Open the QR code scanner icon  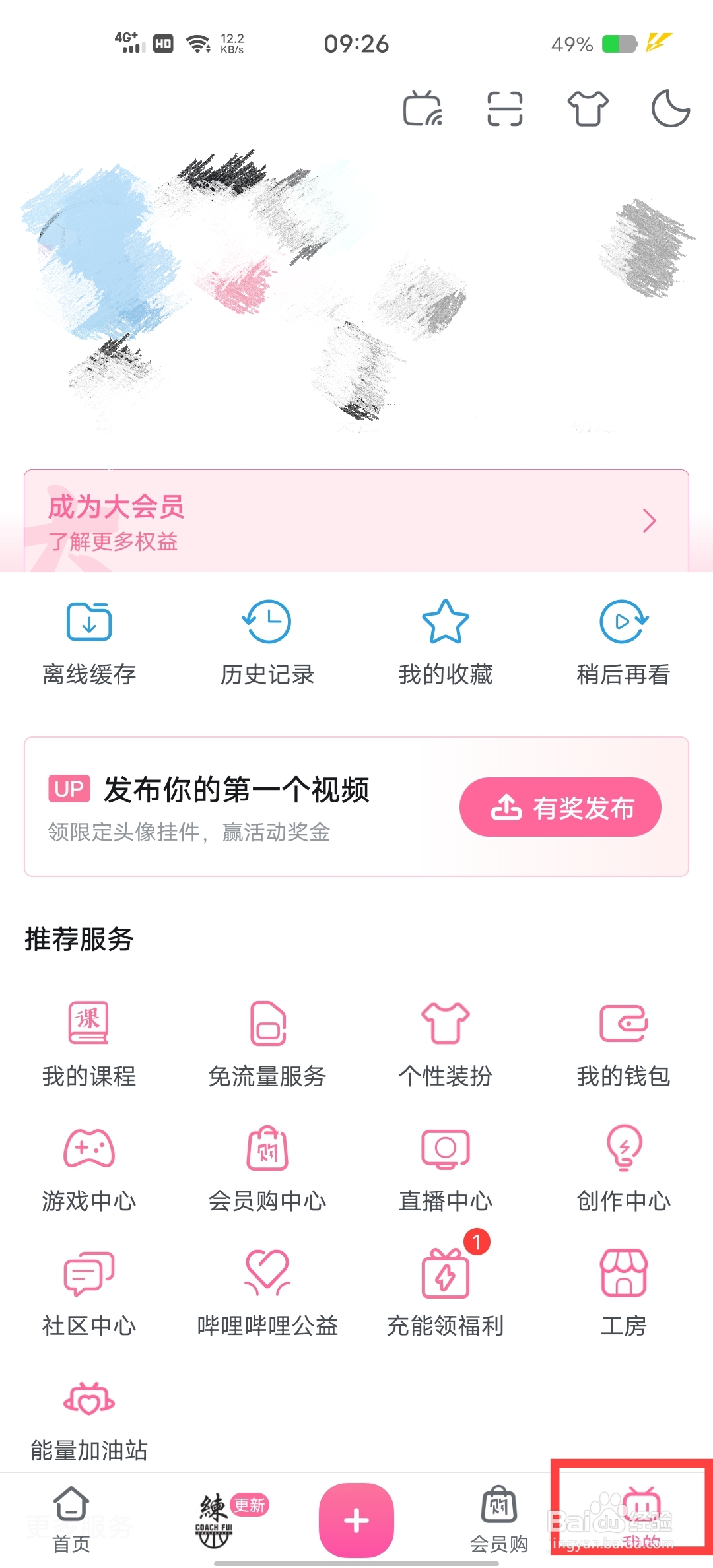pyautogui.click(x=503, y=110)
